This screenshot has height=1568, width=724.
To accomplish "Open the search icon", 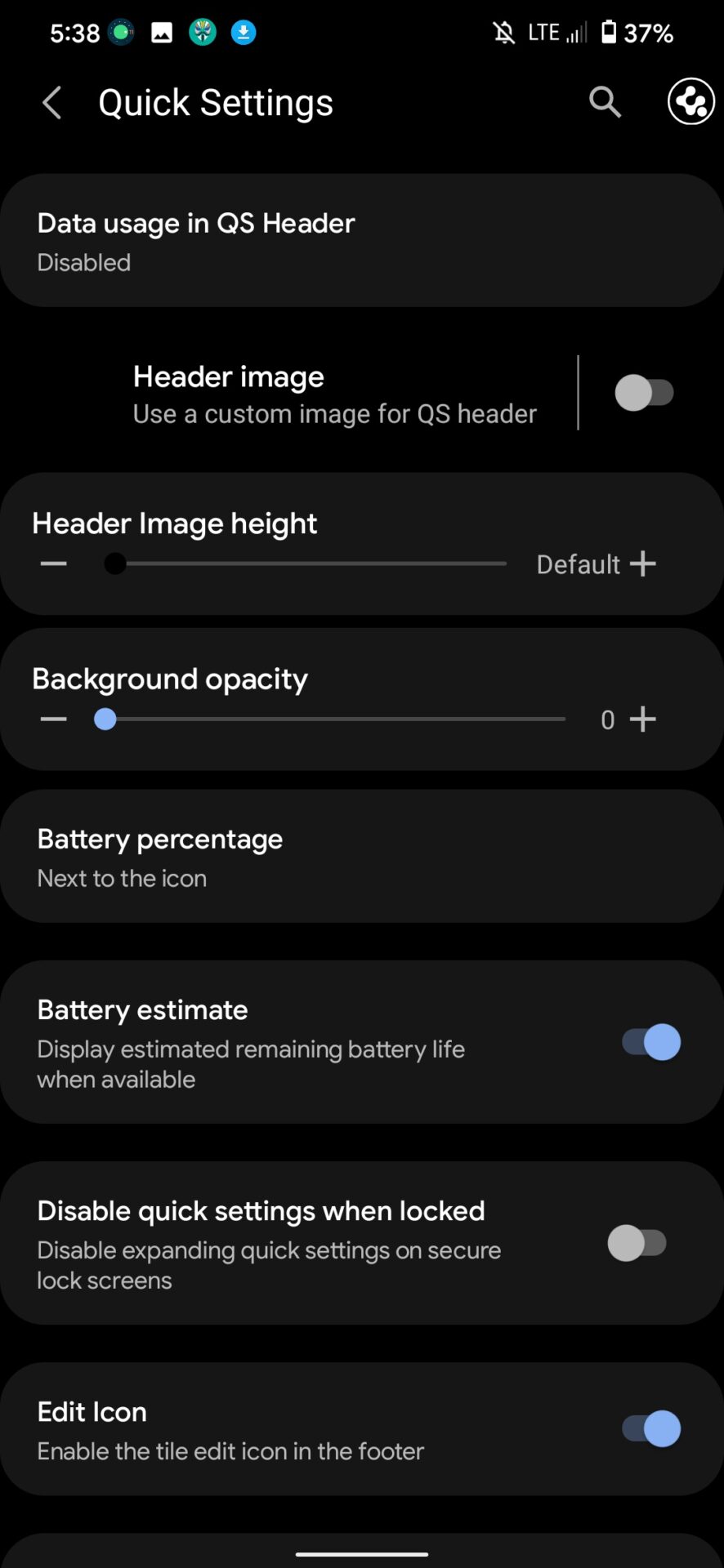I will tap(605, 103).
